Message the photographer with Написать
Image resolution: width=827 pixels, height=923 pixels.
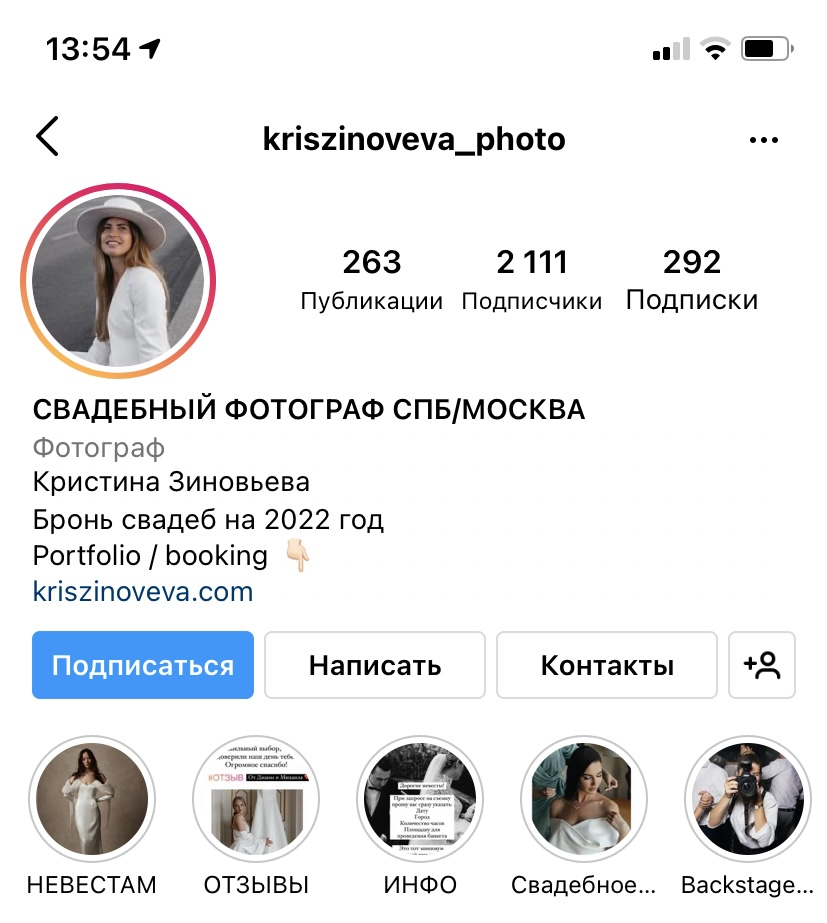(x=374, y=665)
